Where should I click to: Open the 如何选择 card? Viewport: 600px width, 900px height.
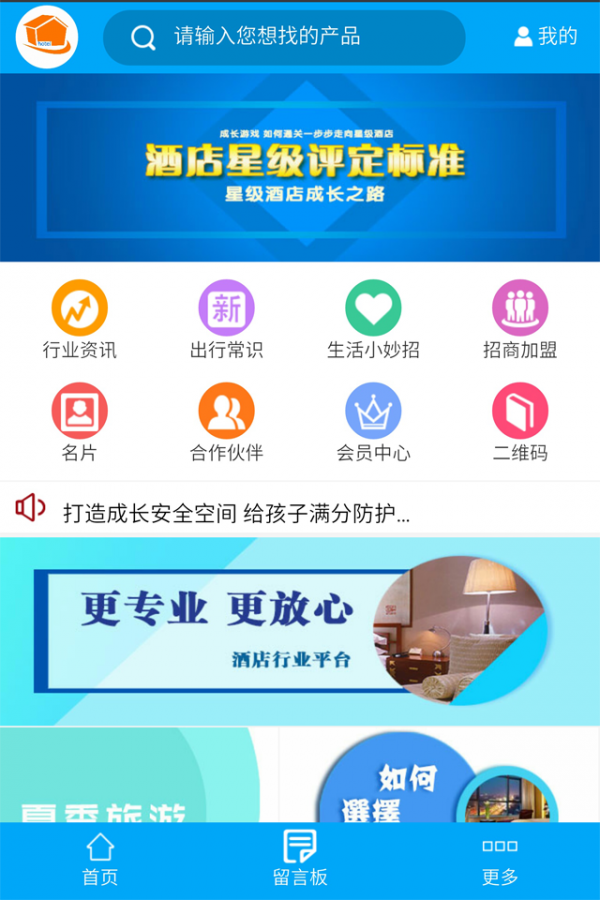point(440,780)
